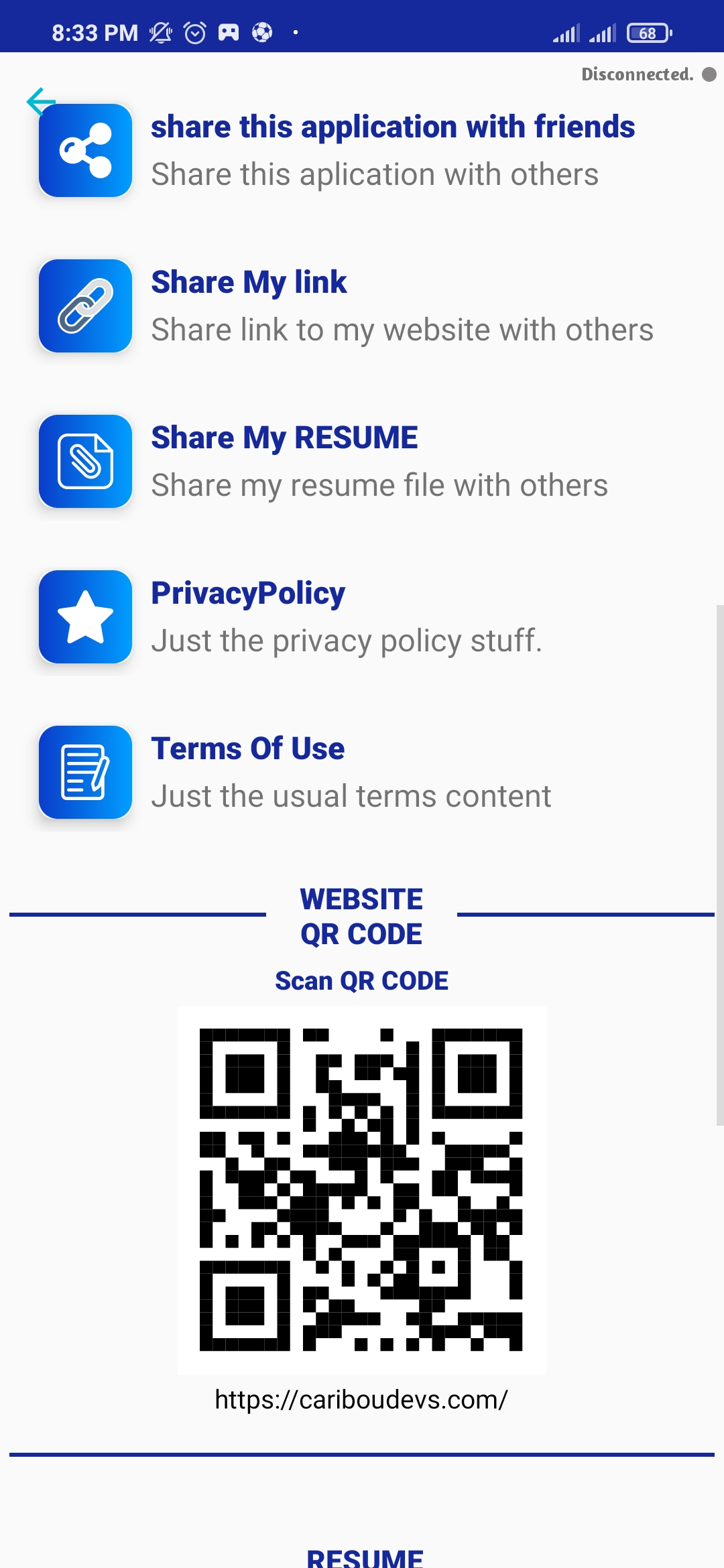Click the share application icon
Viewport: 724px width, 1568px height.
click(85, 151)
